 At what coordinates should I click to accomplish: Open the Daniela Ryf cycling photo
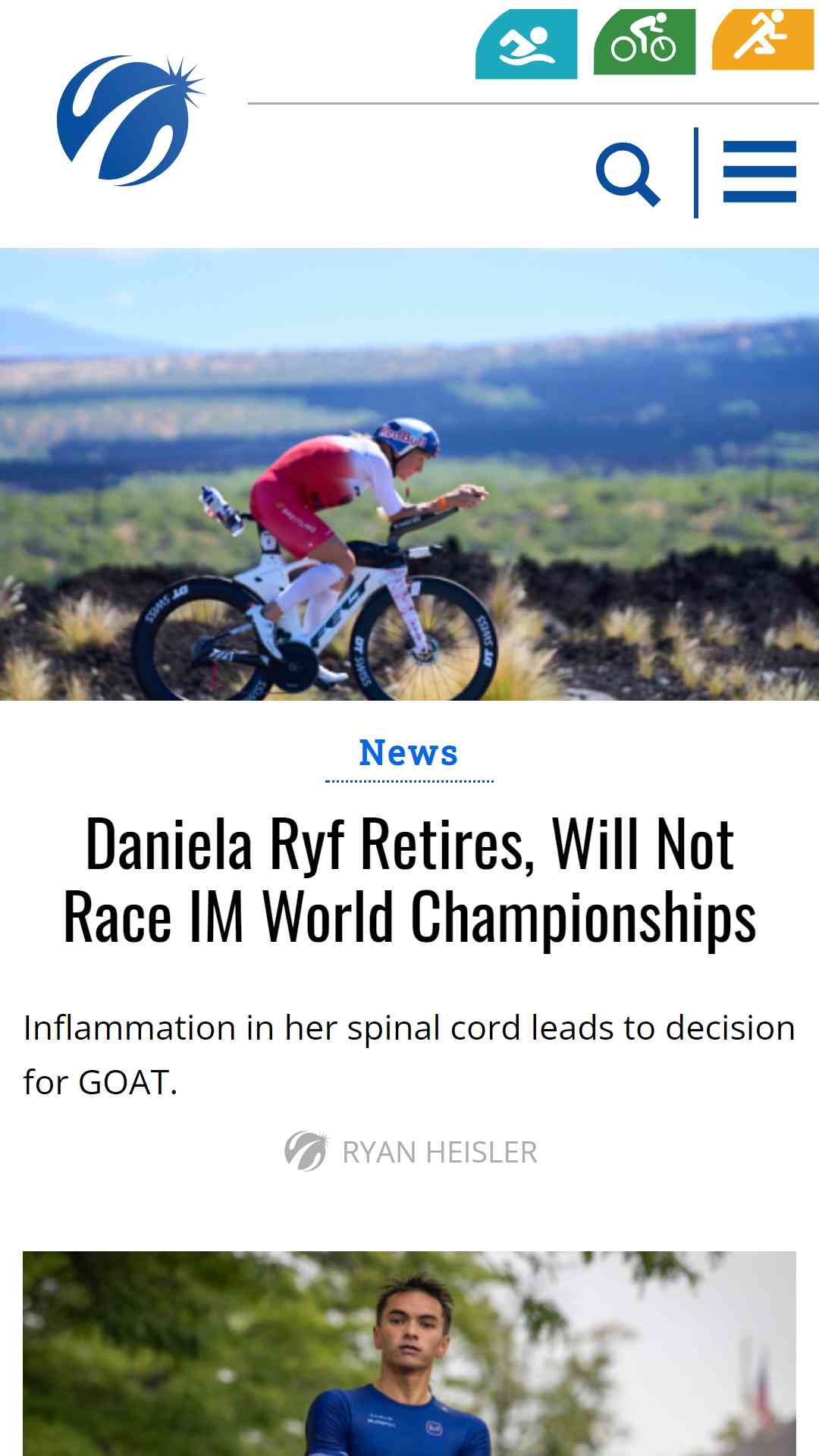click(409, 474)
